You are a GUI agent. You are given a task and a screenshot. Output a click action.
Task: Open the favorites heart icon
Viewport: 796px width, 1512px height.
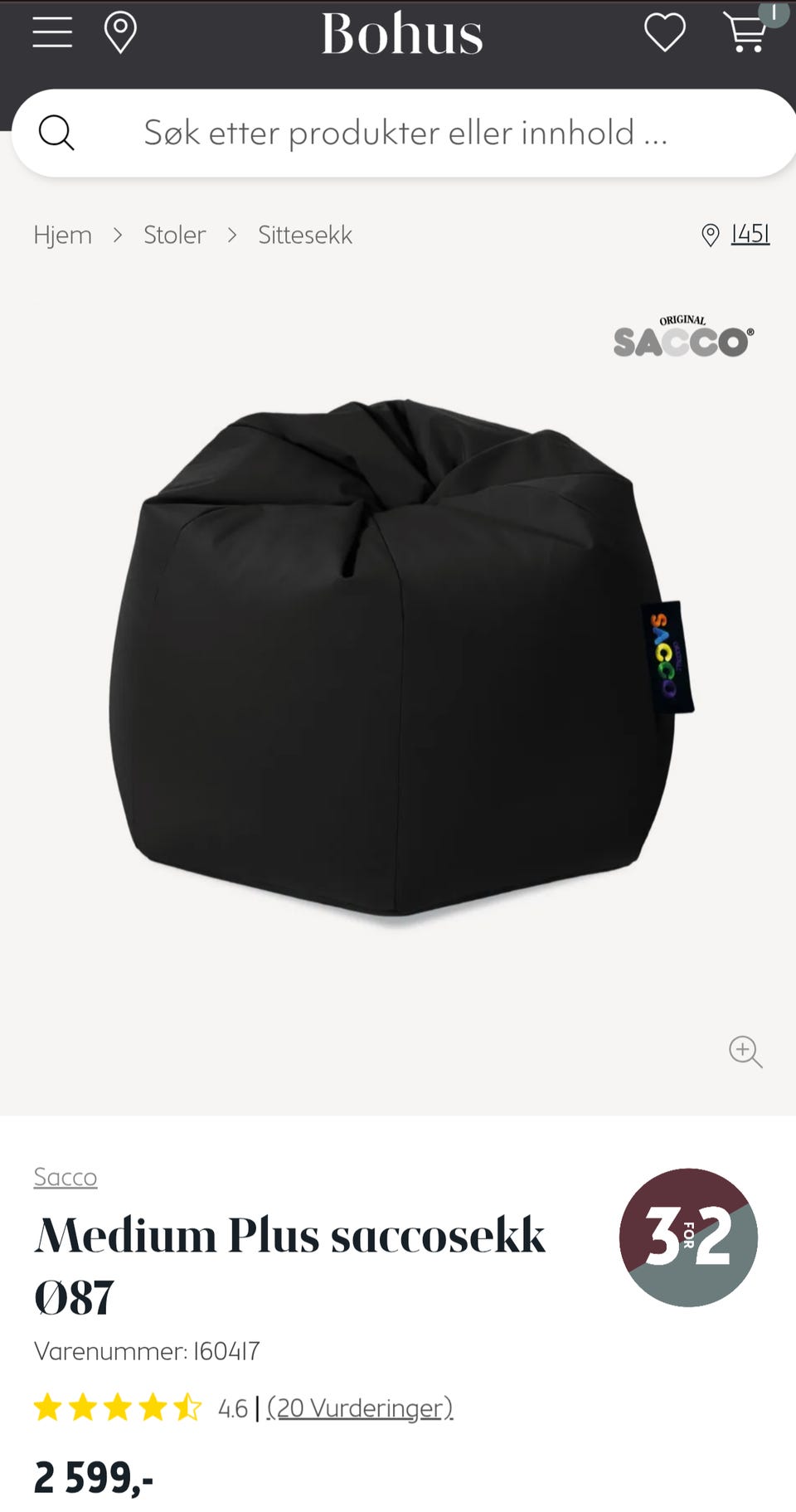coord(665,33)
